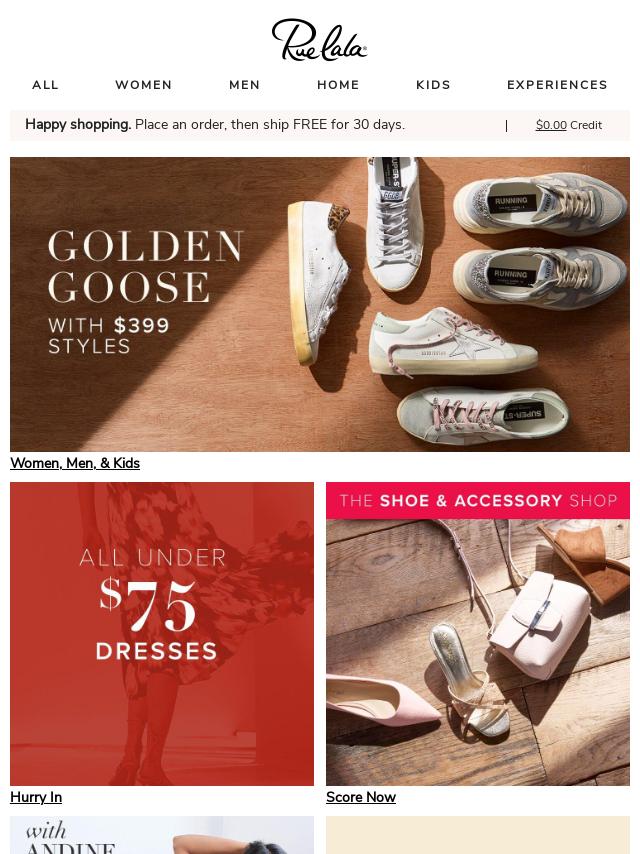
Task: Open the Shoe & Accessory Shop tile
Action: click(478, 634)
